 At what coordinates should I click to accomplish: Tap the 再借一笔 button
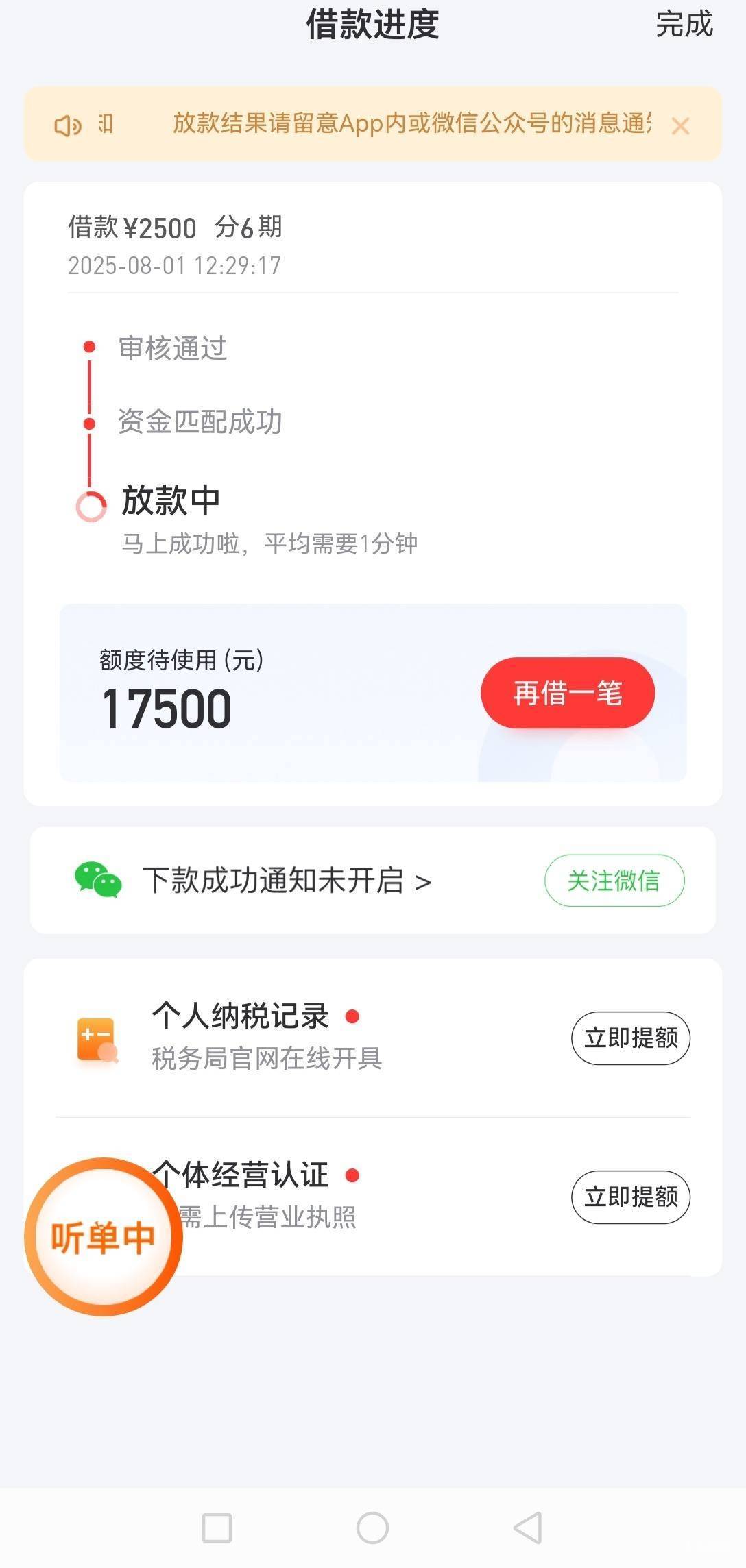[568, 693]
